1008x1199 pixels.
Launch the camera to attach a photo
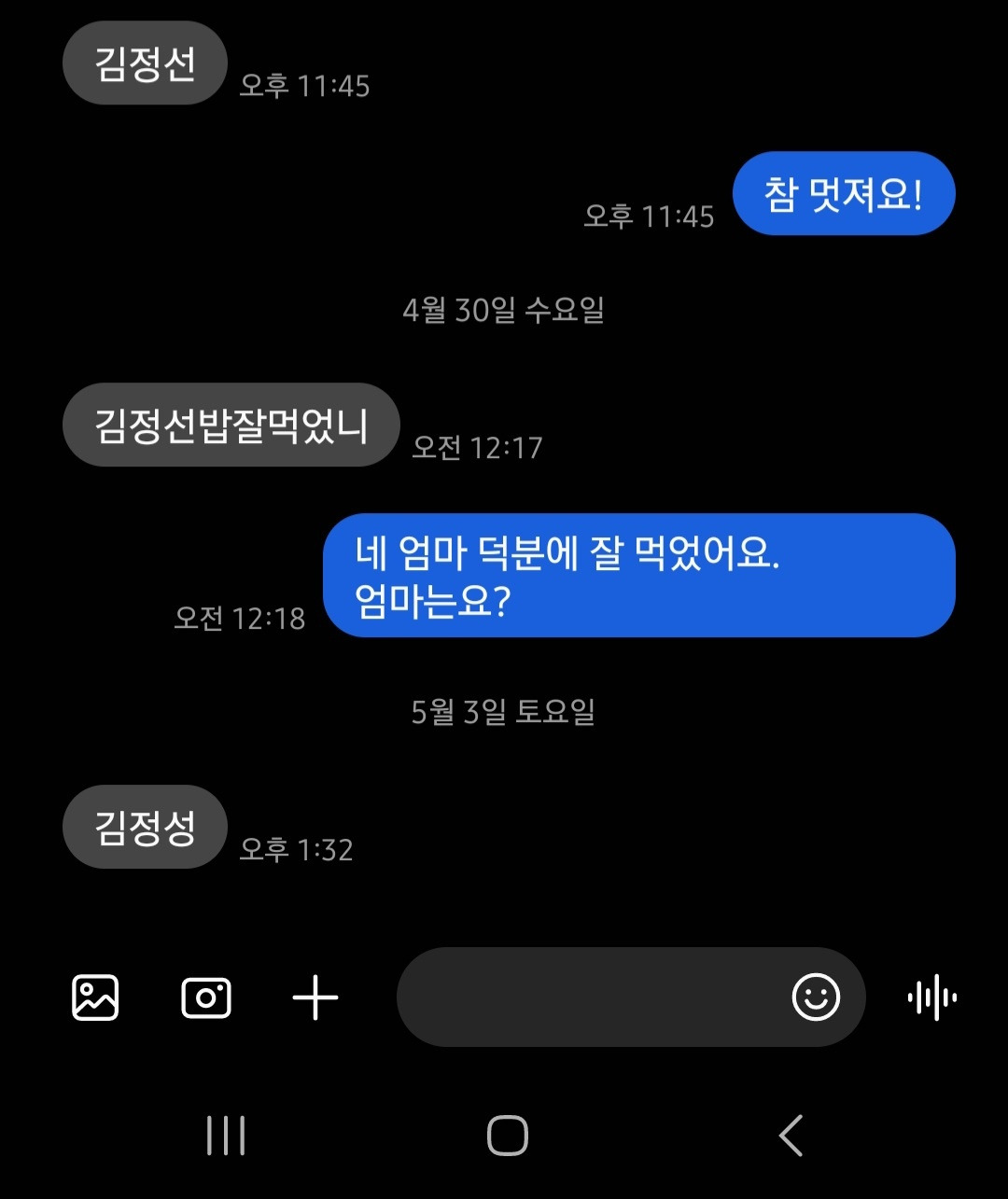point(205,998)
